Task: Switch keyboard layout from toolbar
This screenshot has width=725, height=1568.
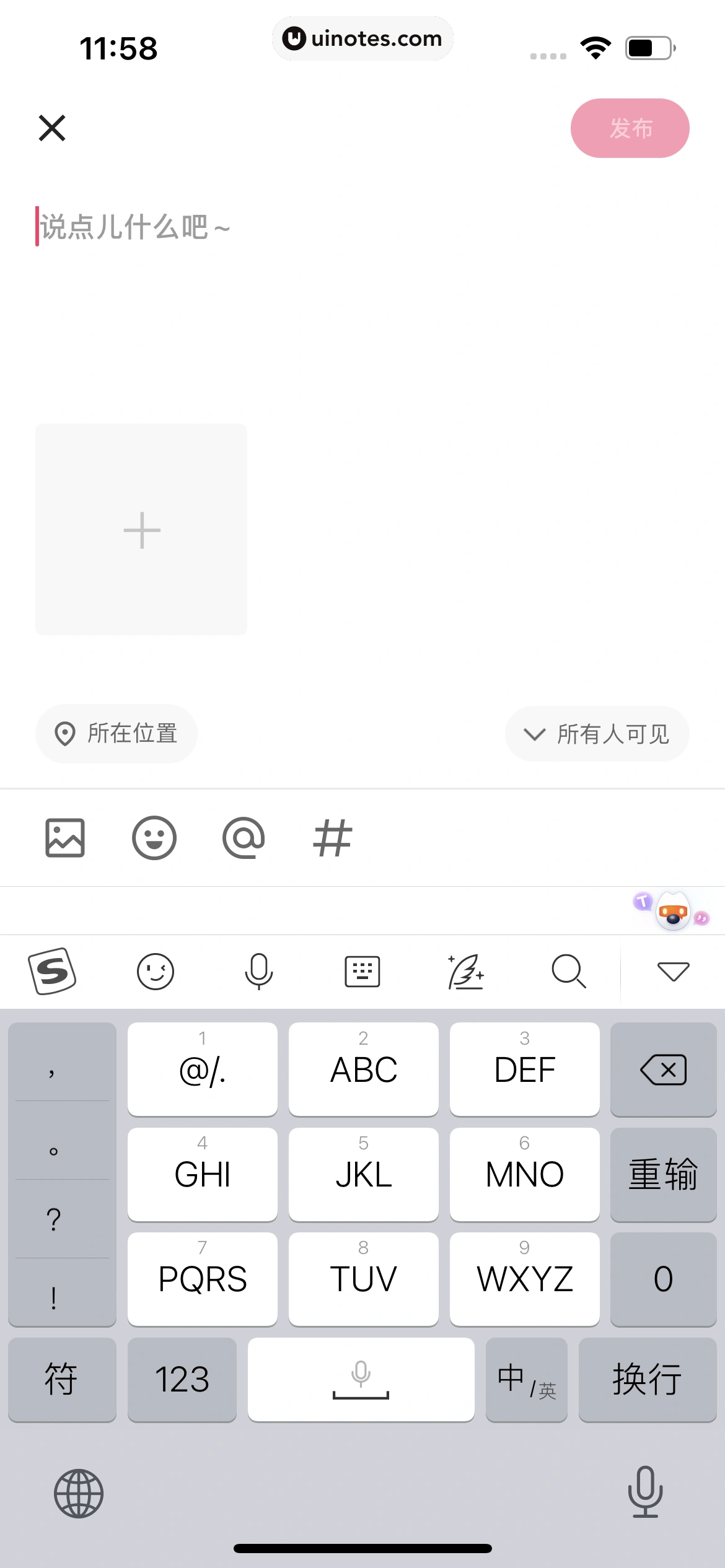Action: pyautogui.click(x=362, y=971)
